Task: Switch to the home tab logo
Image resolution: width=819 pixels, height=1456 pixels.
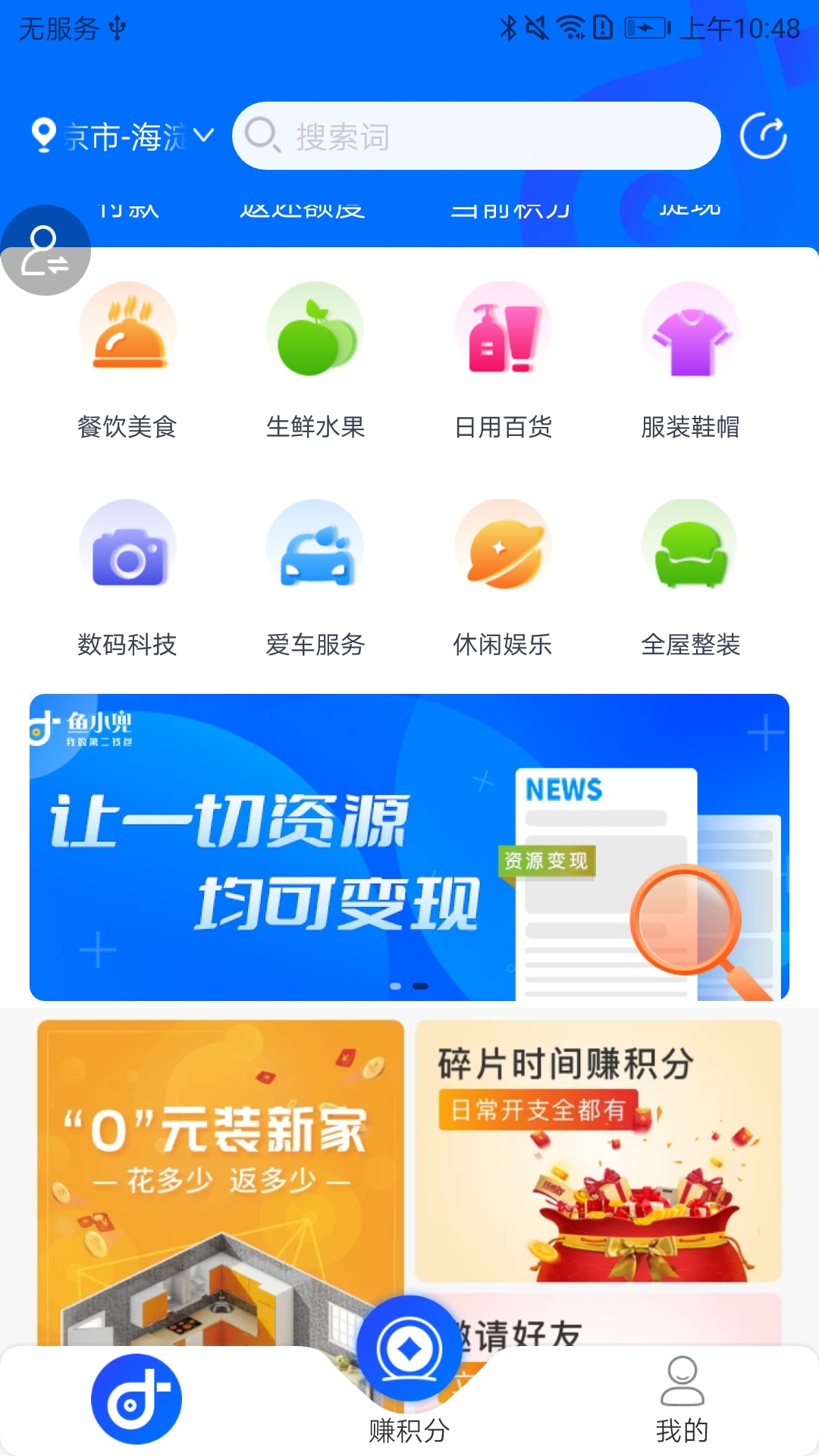Action: point(136,1399)
